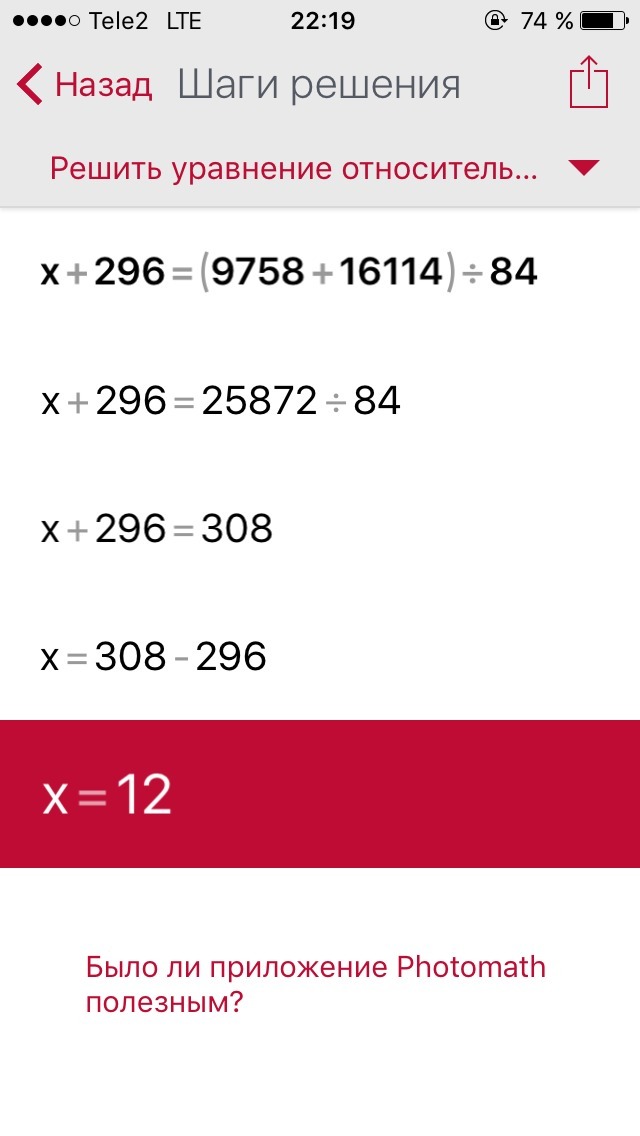The image size is (640, 1136).
Task: Open the step x = 308 - 296
Action: point(154,657)
